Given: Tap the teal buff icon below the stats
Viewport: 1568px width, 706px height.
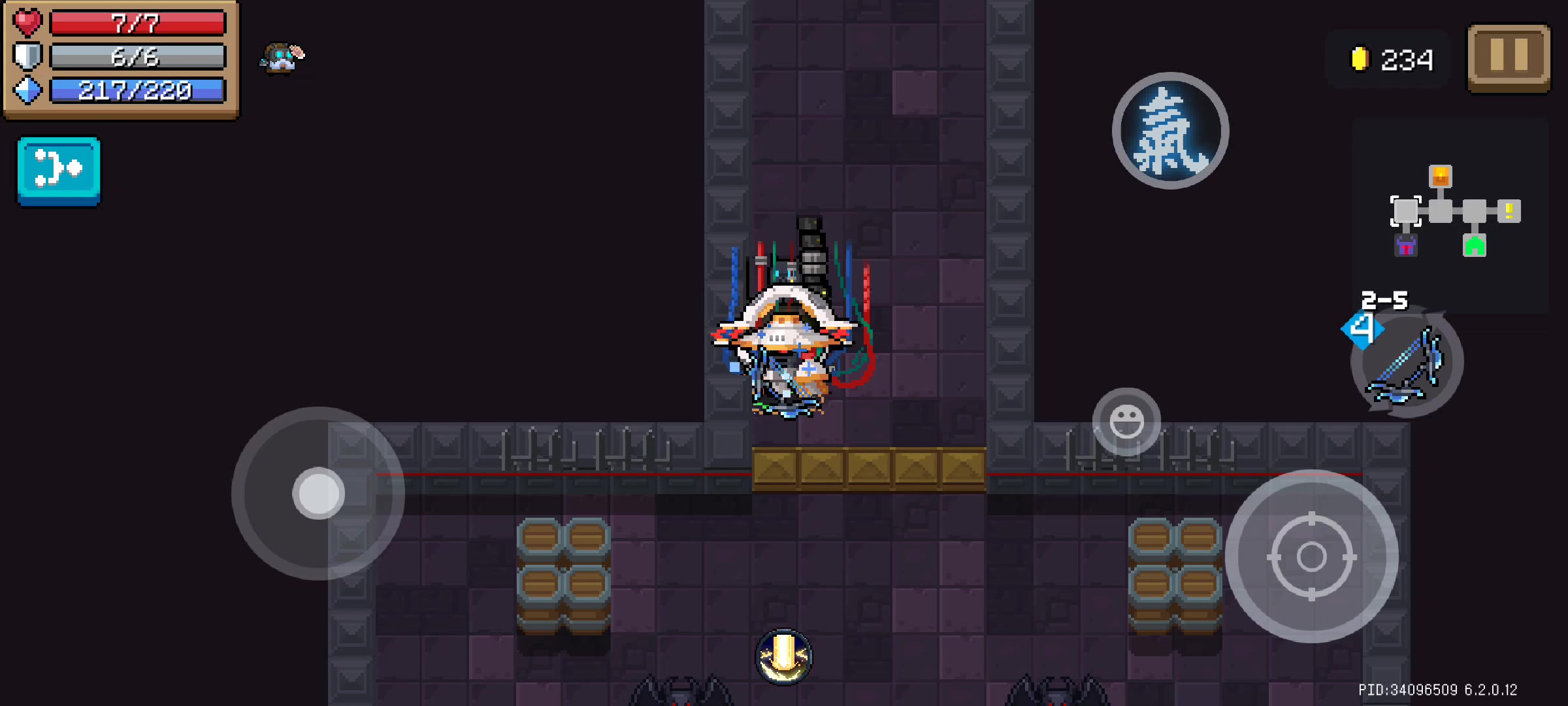Looking at the screenshot, I should [x=59, y=170].
